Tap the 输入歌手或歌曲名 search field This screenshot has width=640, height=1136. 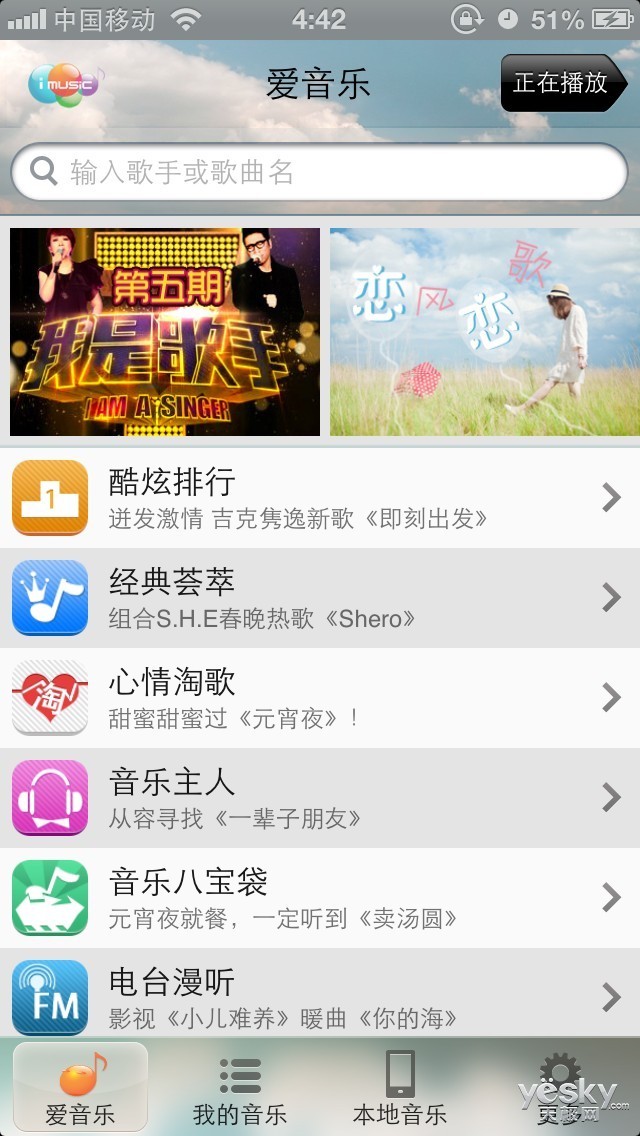(x=320, y=172)
